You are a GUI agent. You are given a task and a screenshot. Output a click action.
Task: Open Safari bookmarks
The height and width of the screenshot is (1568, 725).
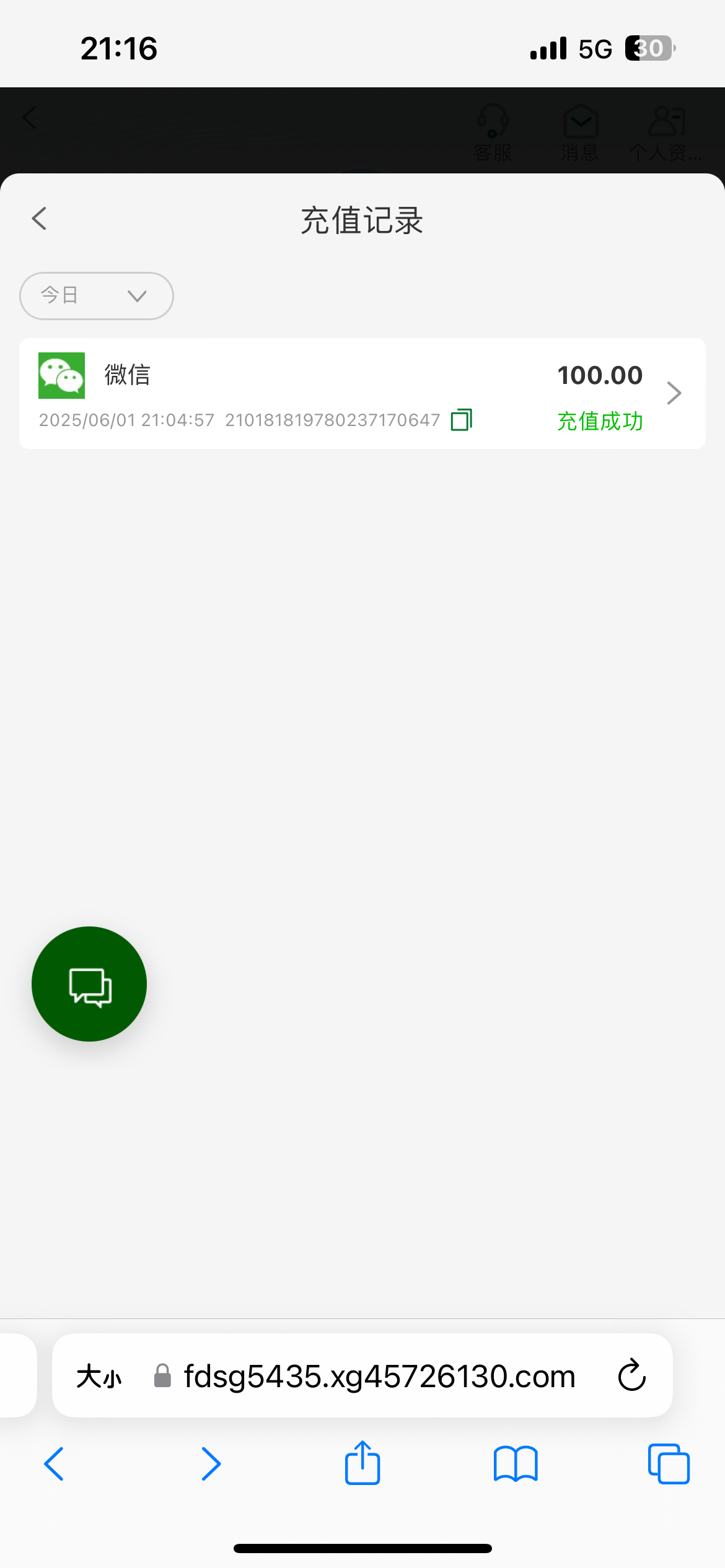coord(516,1464)
